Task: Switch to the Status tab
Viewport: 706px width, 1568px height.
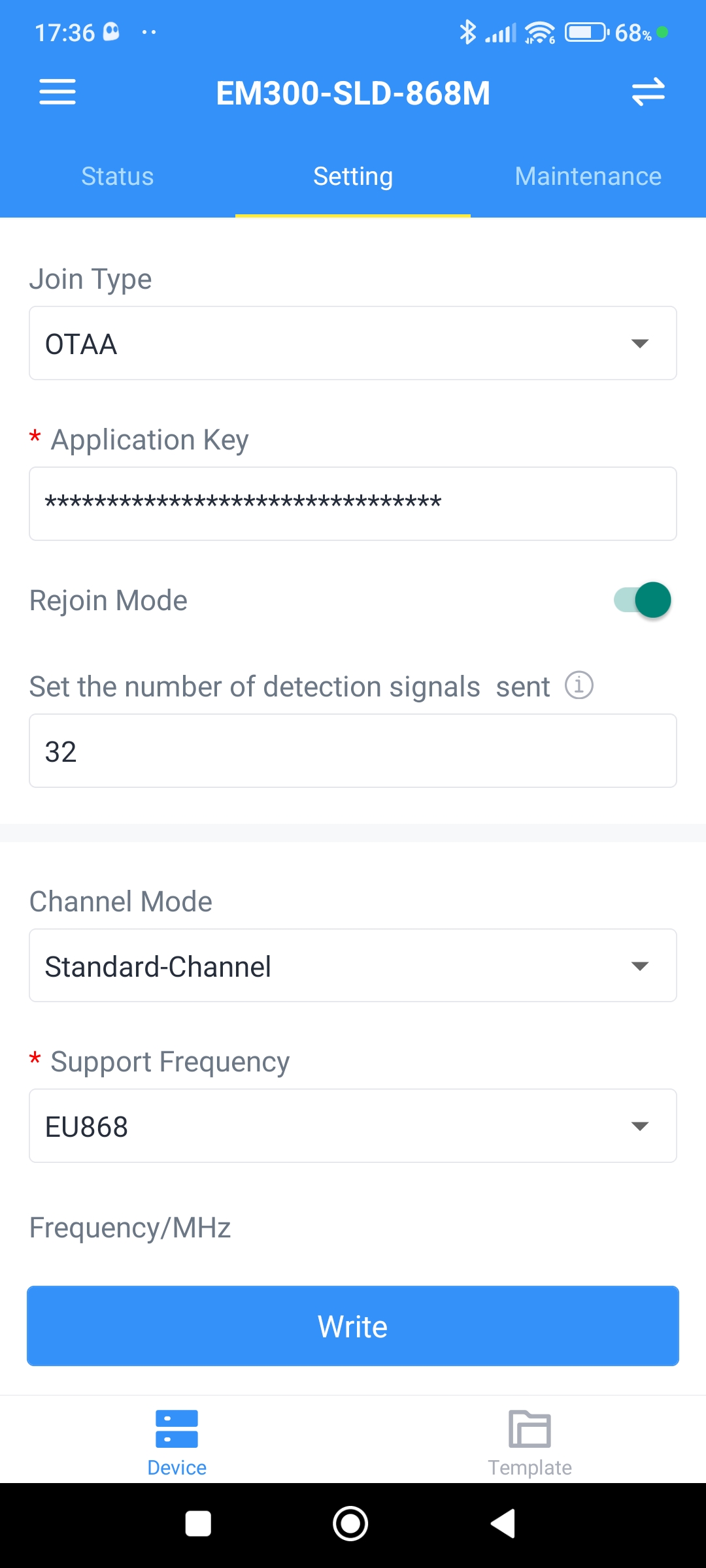Action: [x=118, y=176]
